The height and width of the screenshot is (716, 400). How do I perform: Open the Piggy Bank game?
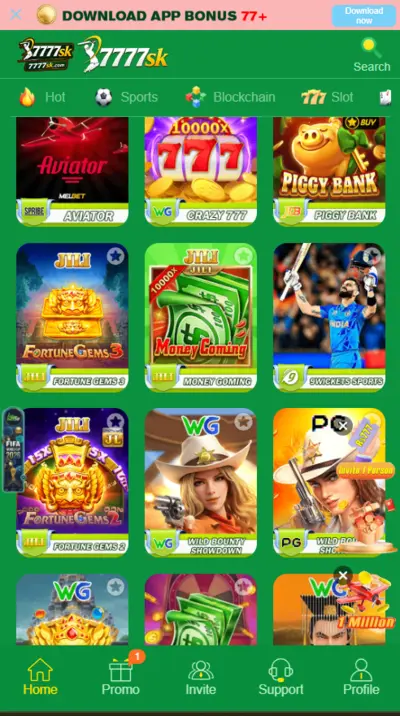329,171
